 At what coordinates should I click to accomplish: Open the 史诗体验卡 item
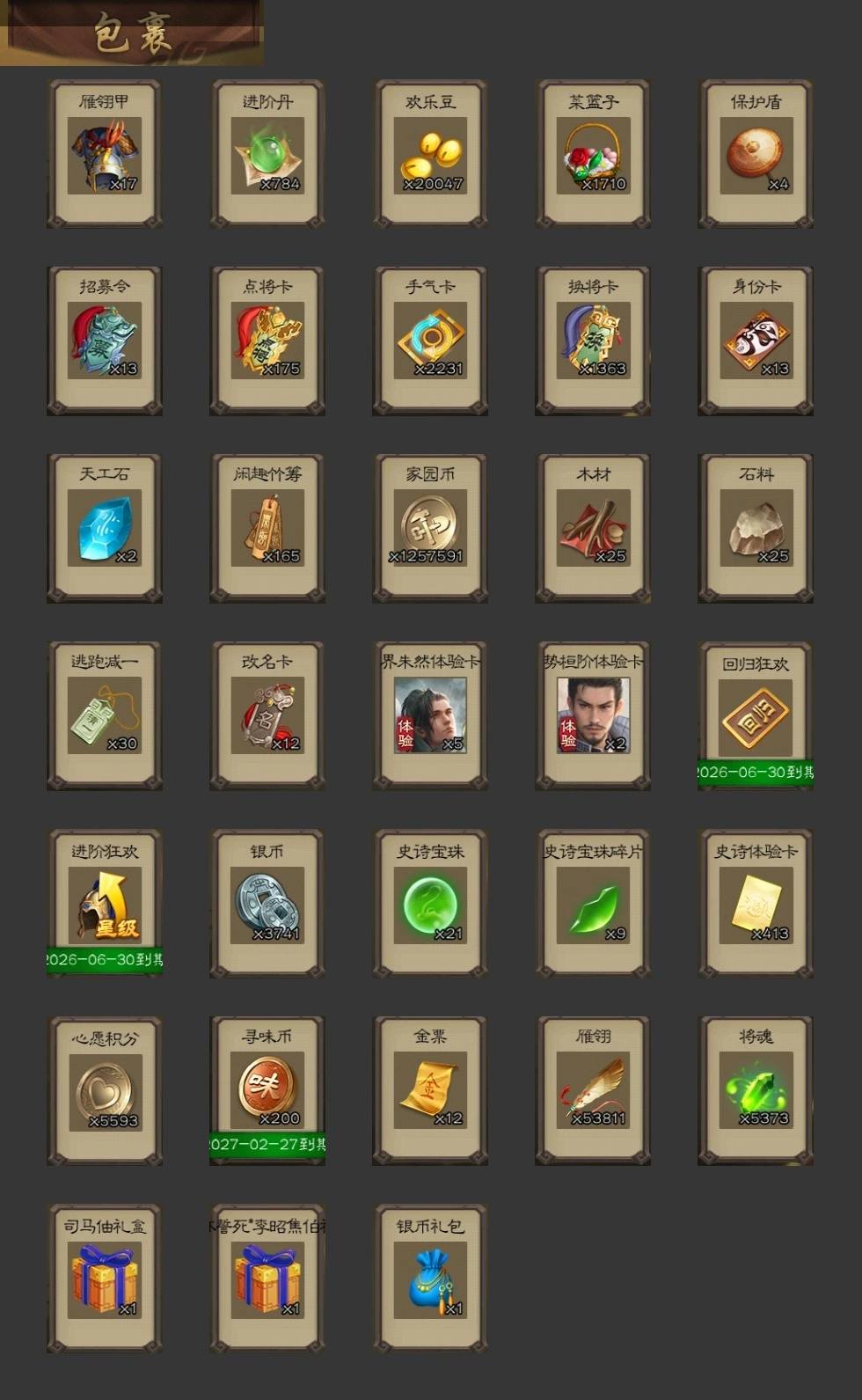click(x=756, y=903)
